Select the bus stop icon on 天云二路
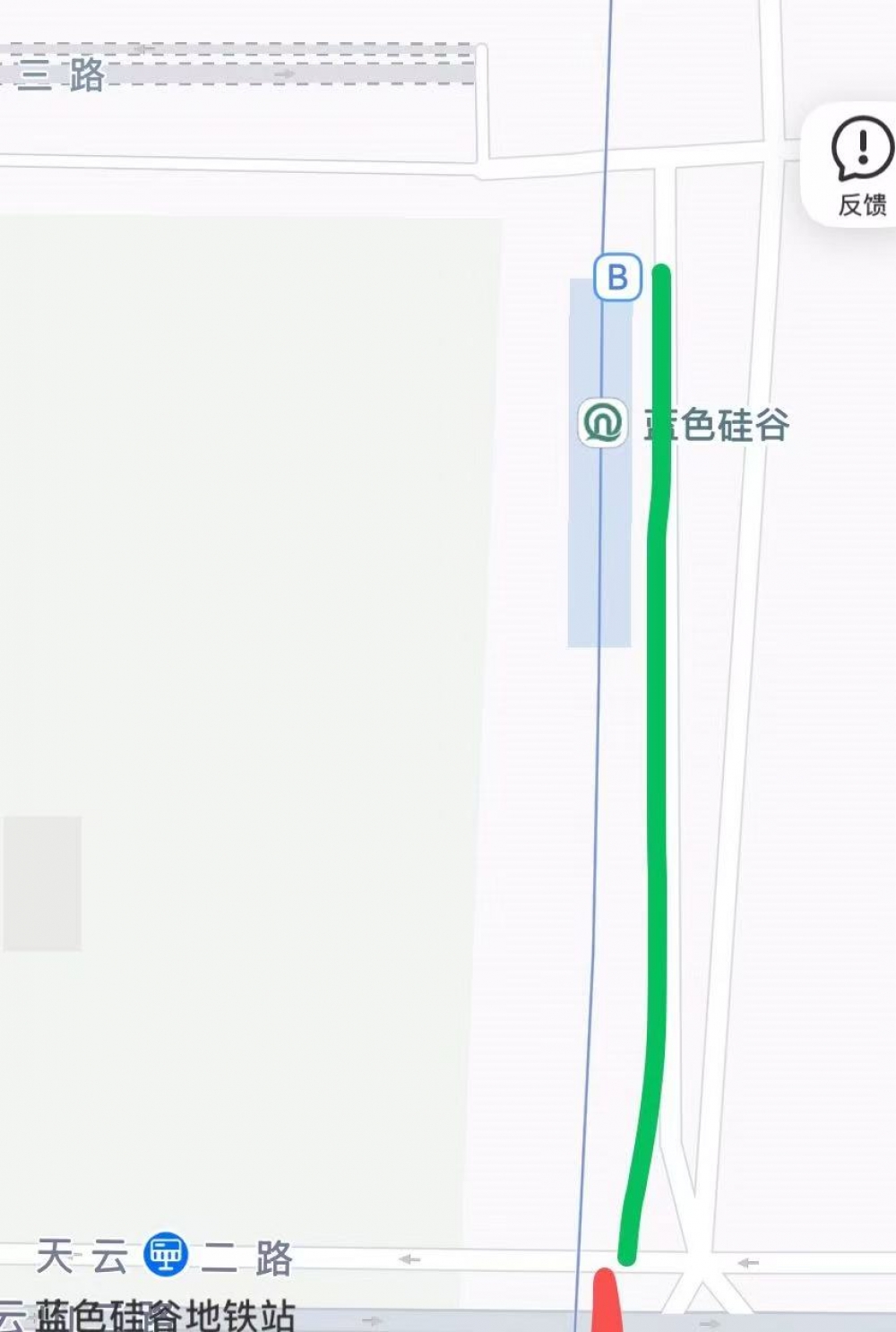Viewport: 896px width, 1332px height. (166, 1254)
